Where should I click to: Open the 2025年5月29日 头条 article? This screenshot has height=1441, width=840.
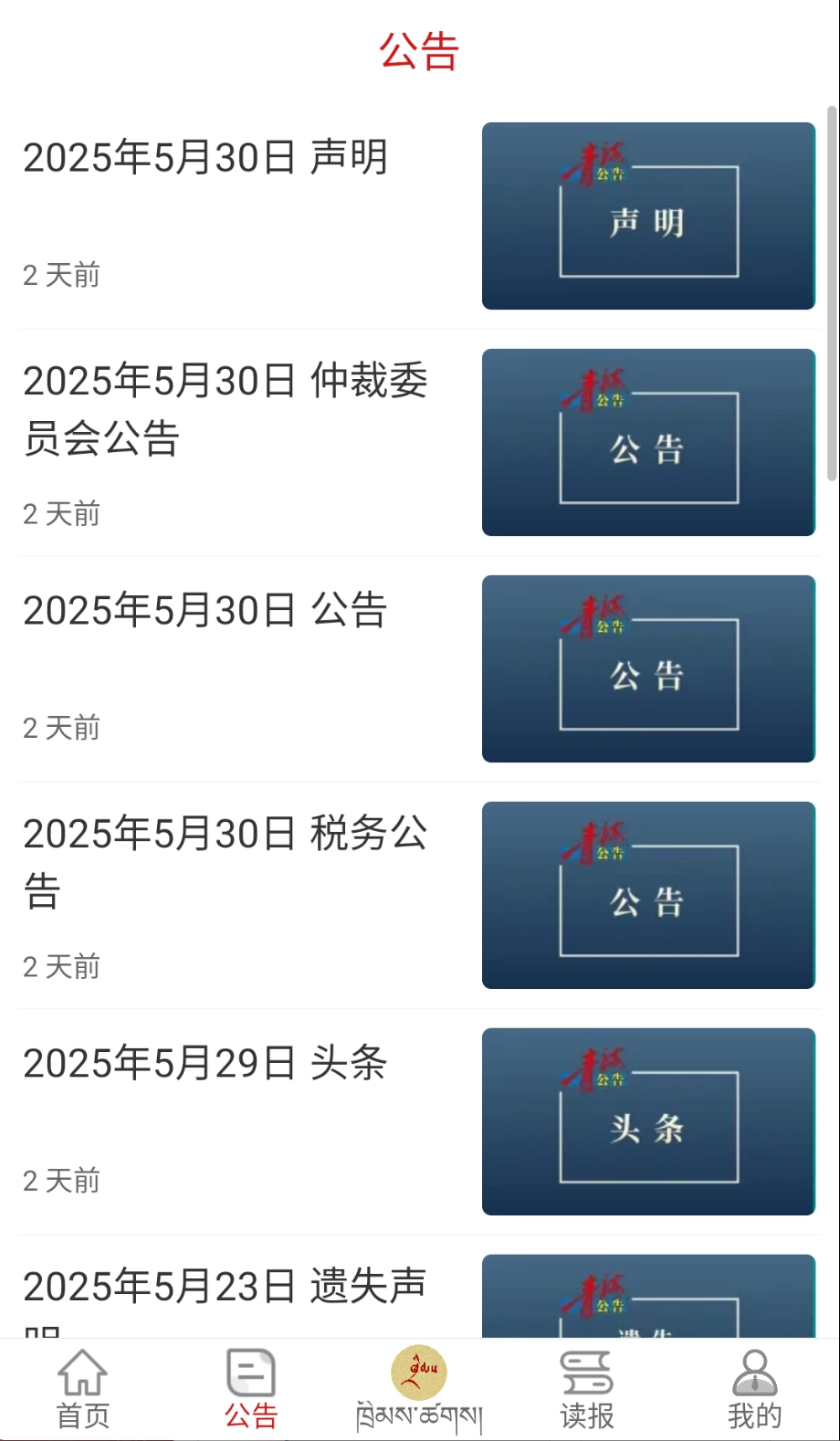point(205,1062)
